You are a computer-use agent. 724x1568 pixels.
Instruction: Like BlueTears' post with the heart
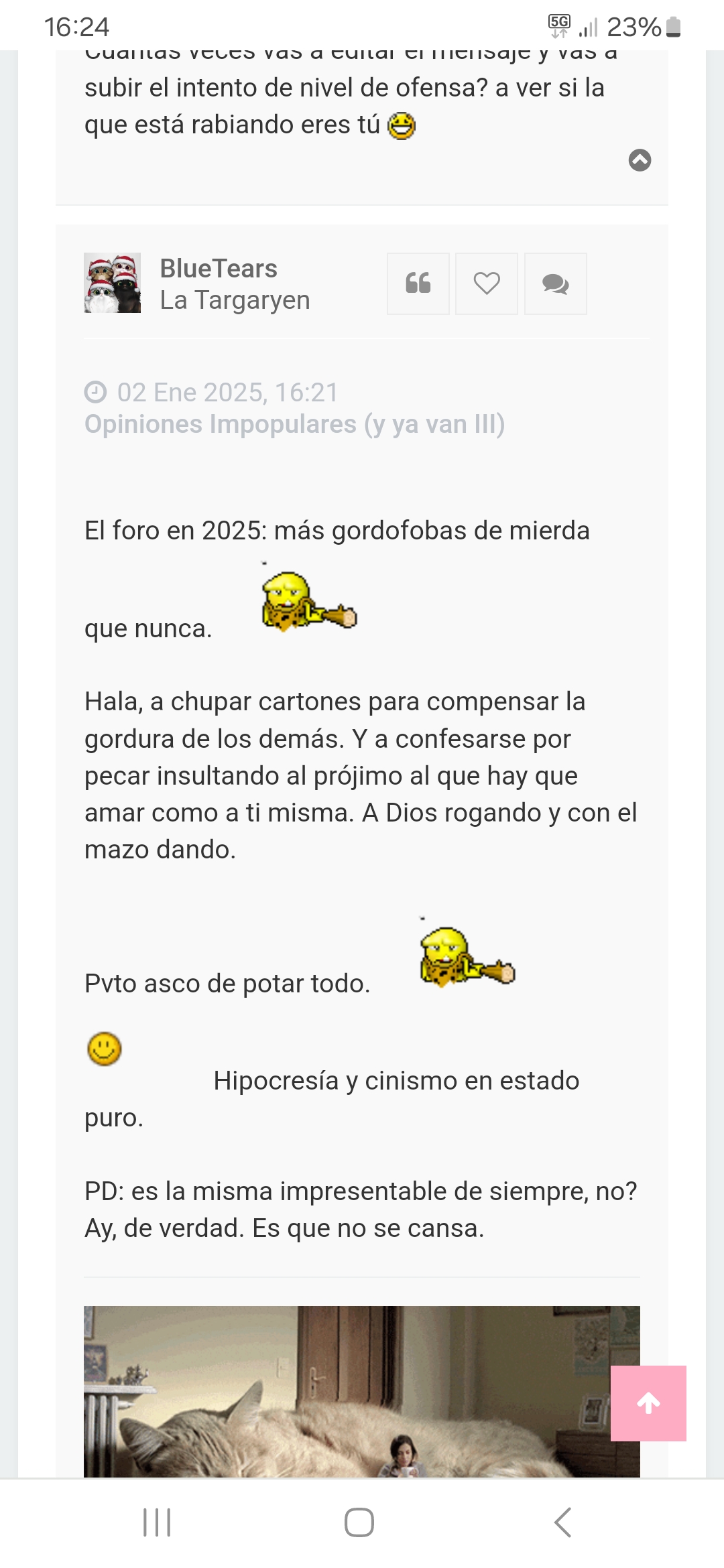[x=487, y=283]
